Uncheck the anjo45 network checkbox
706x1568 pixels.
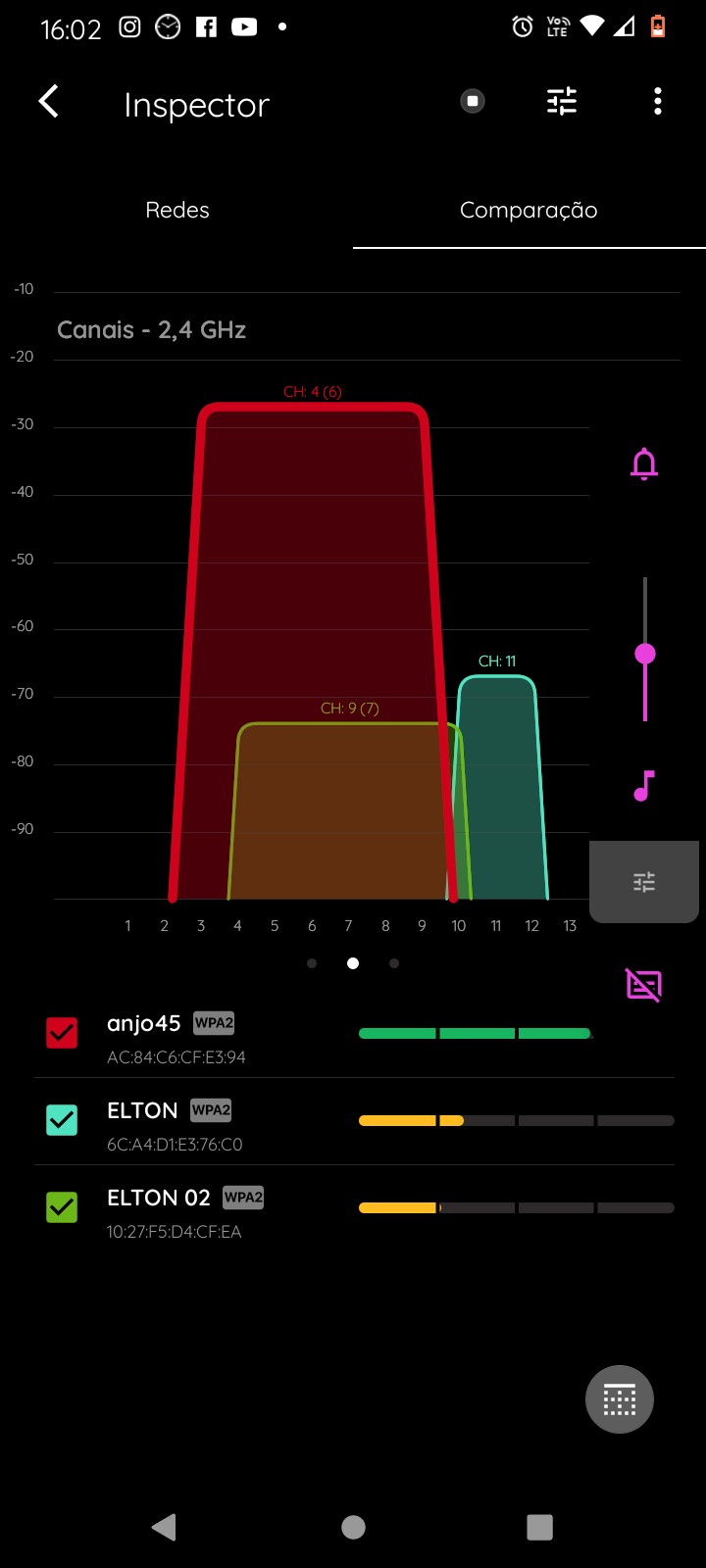tap(62, 1033)
